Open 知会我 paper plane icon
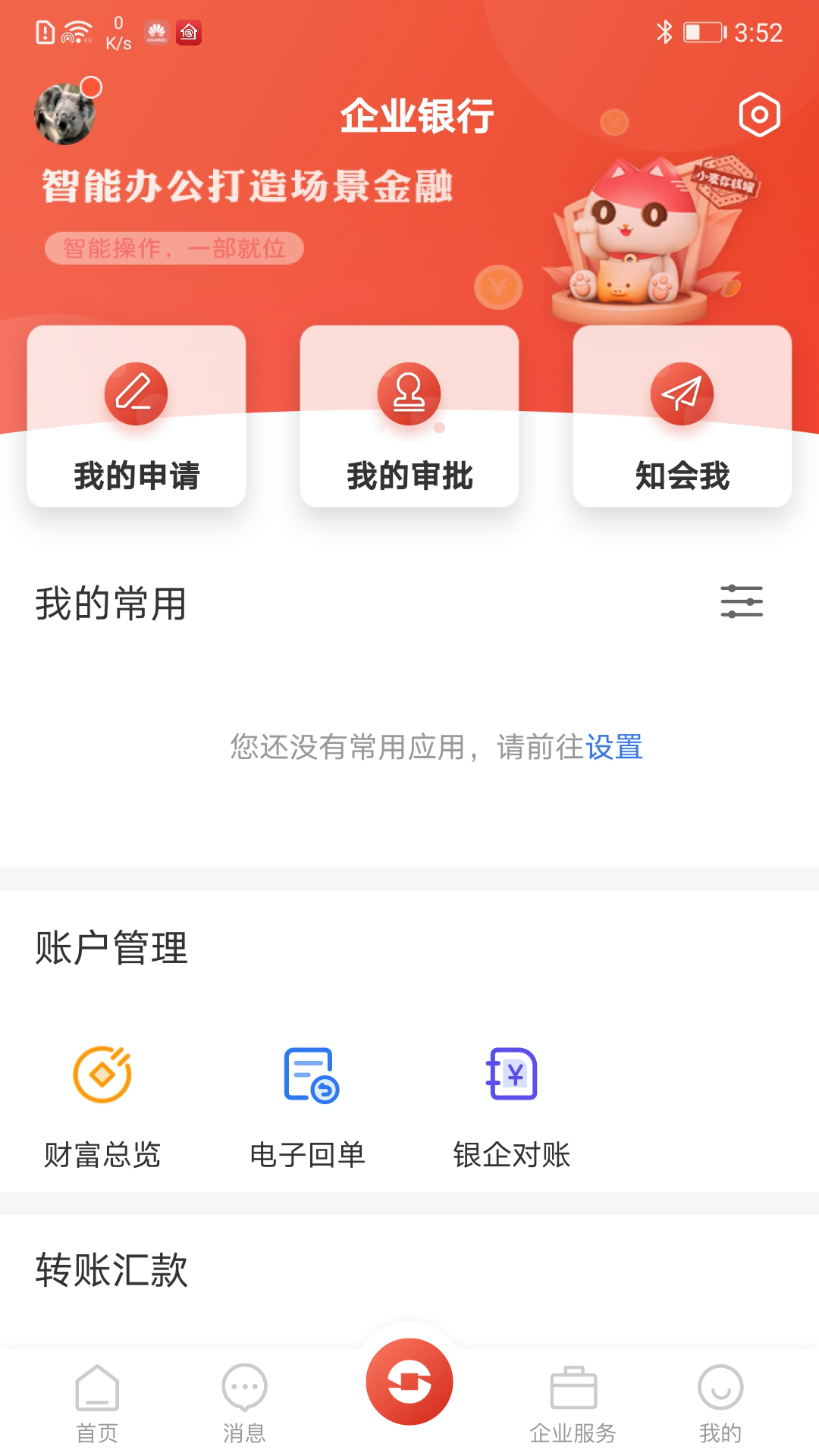819x1456 pixels. point(682,391)
